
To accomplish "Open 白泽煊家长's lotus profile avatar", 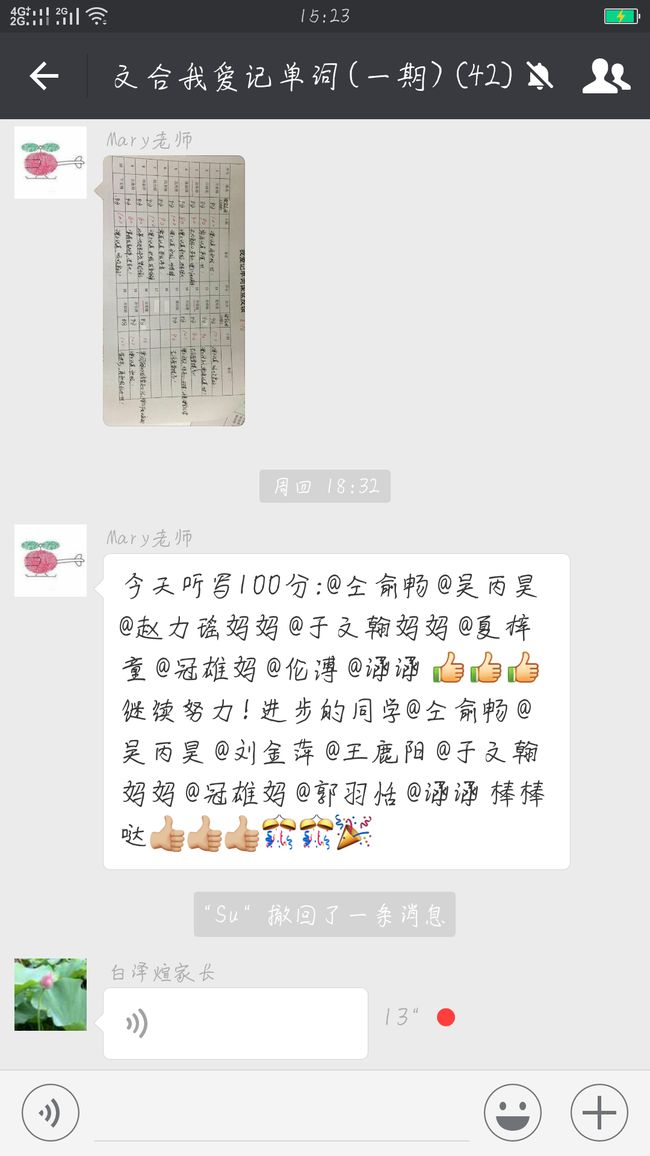I will 51,995.
